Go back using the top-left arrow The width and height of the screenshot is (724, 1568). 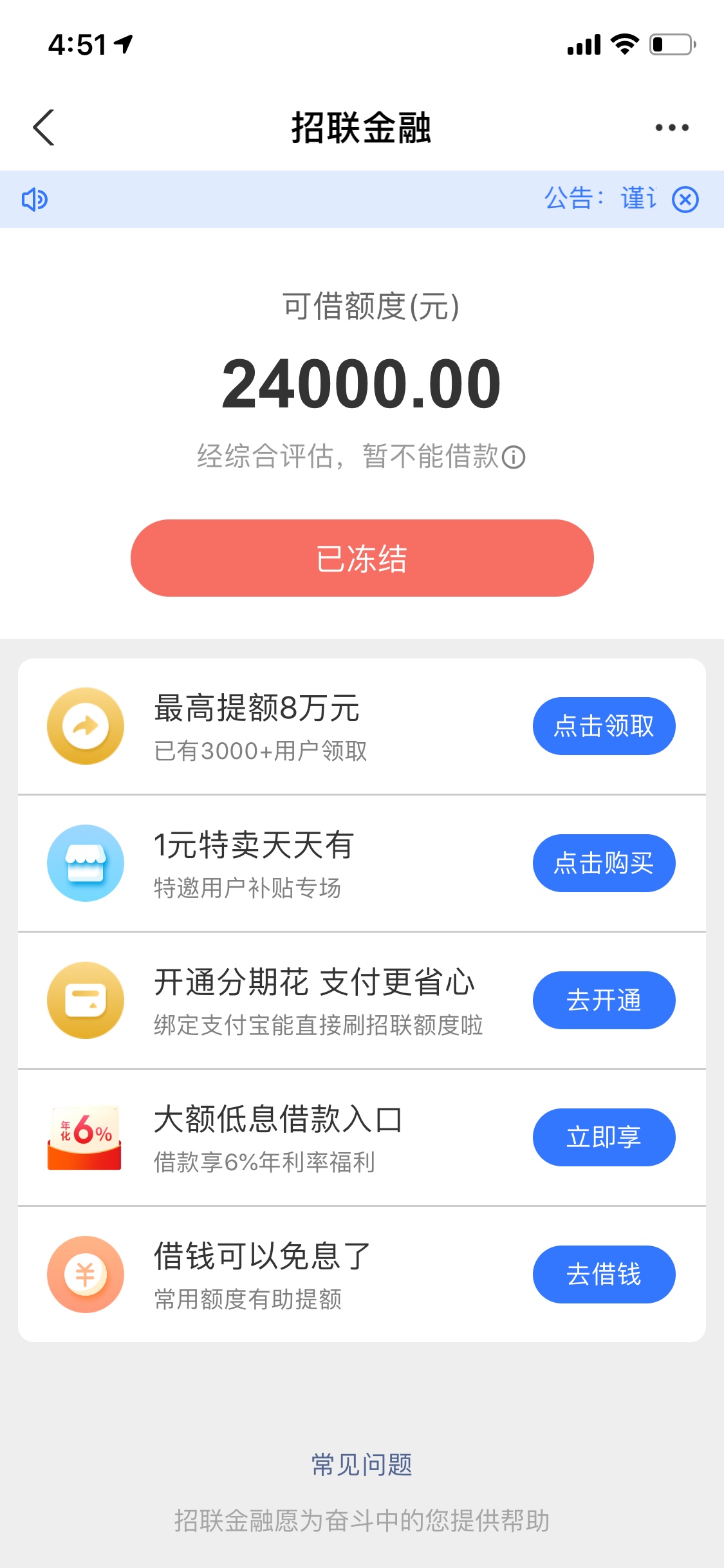click(43, 127)
